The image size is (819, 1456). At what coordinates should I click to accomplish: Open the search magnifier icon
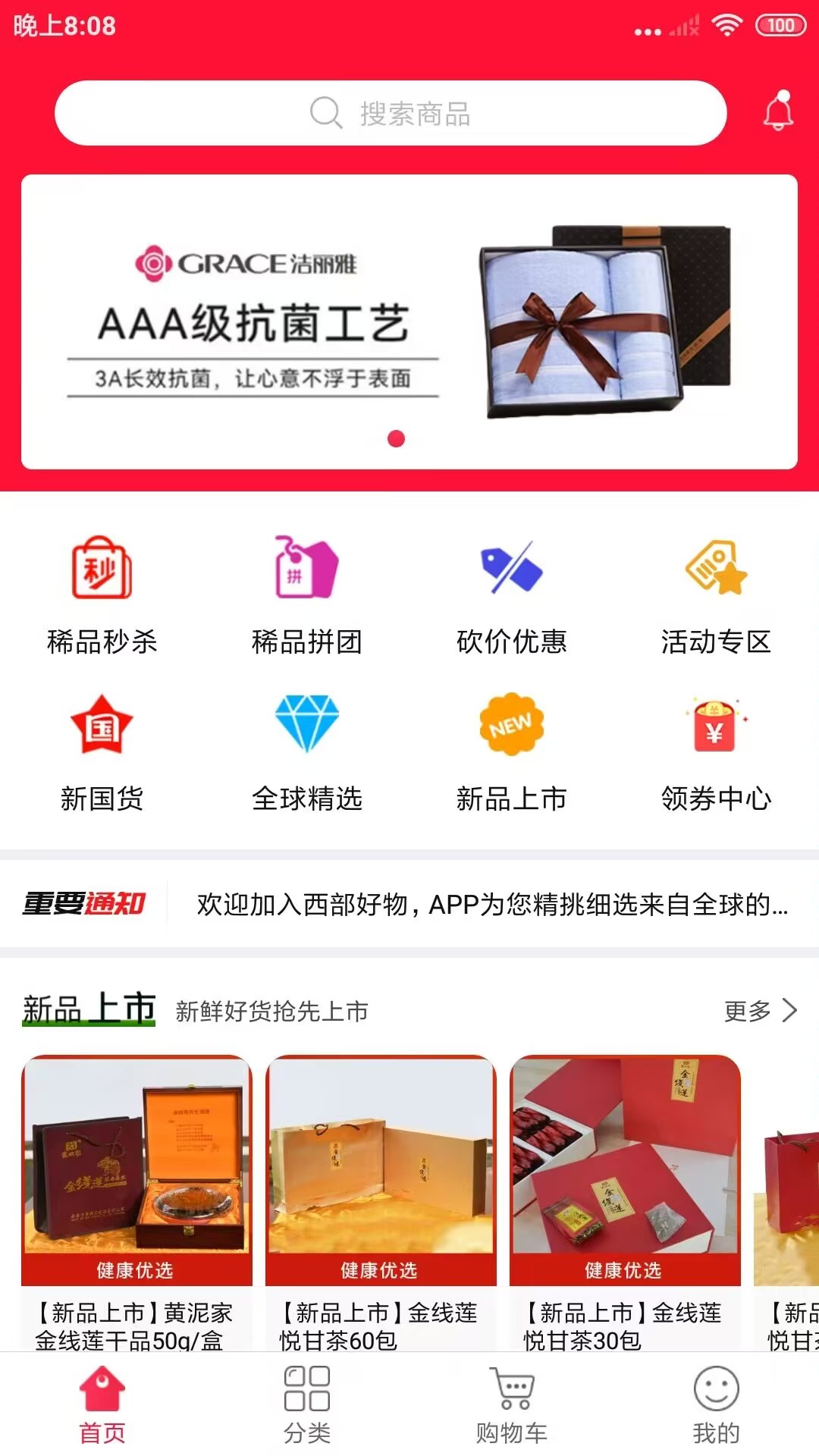click(x=325, y=112)
